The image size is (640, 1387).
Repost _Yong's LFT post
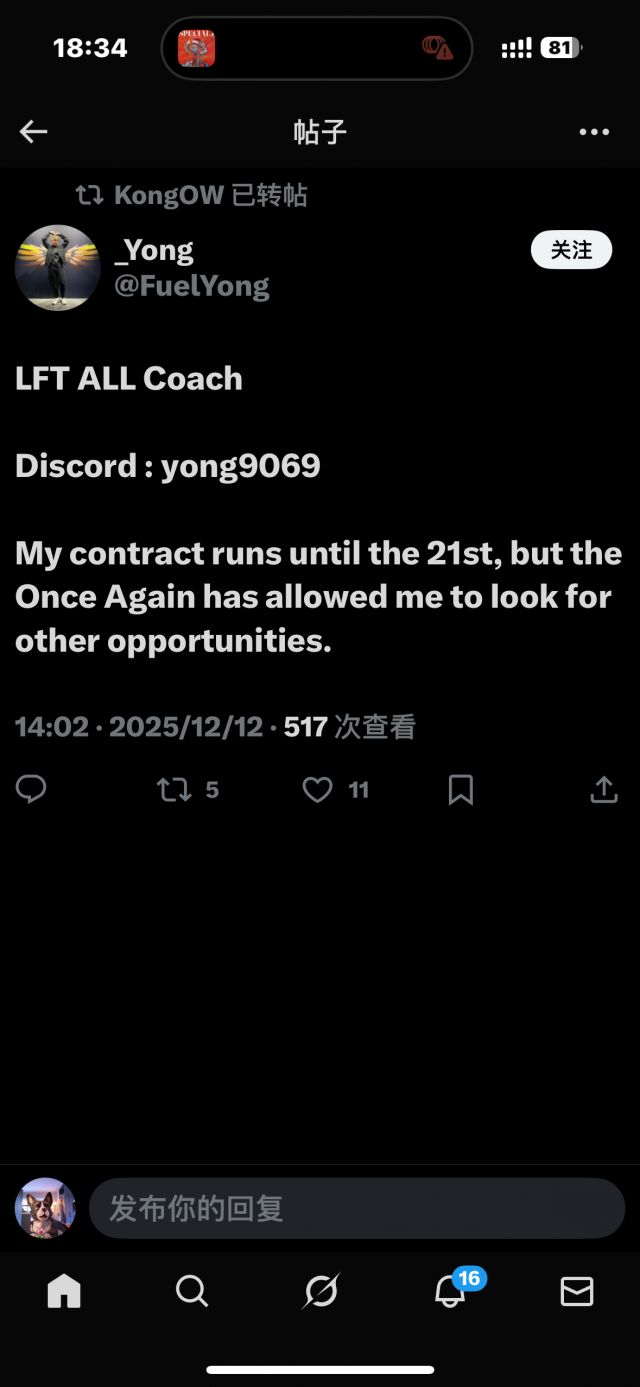[x=175, y=790]
